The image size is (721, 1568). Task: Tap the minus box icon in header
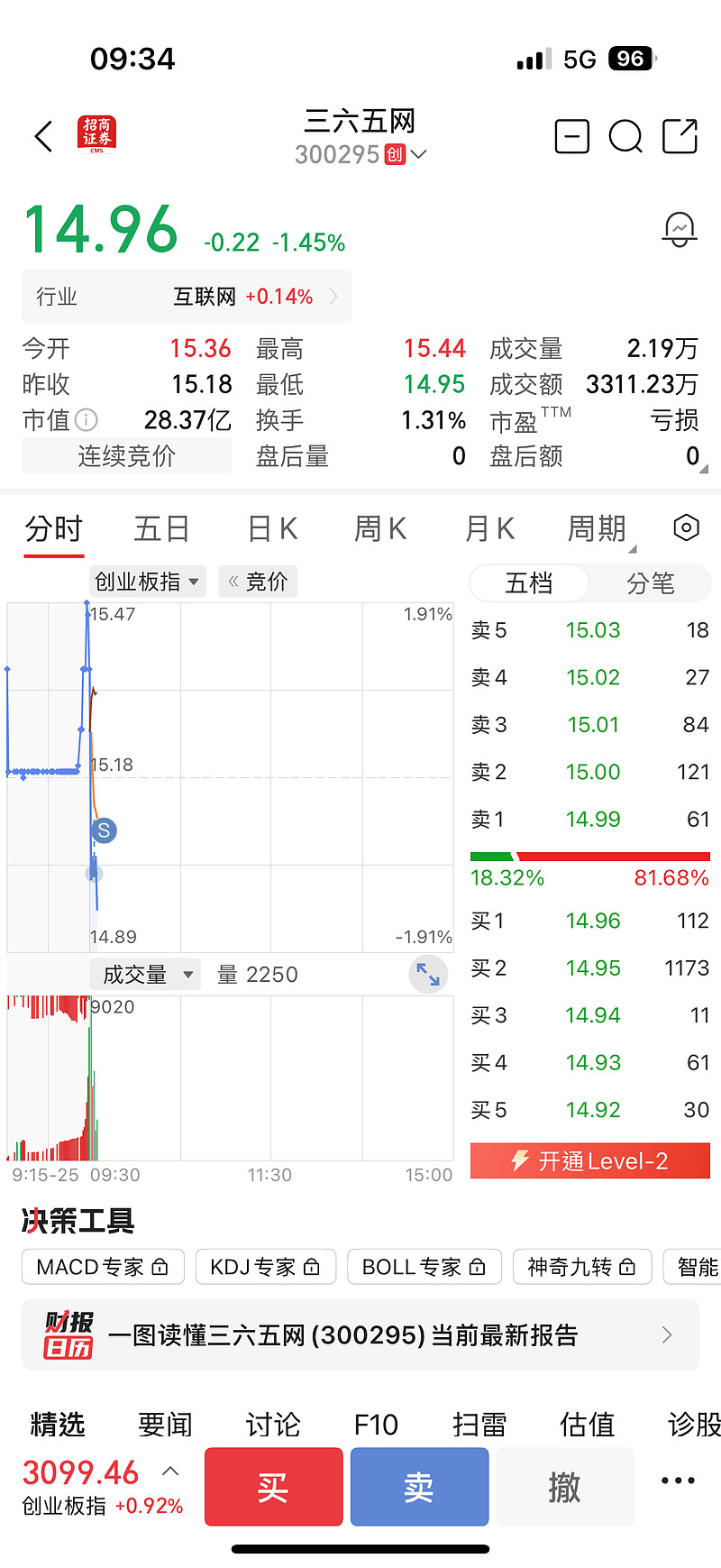coord(571,136)
